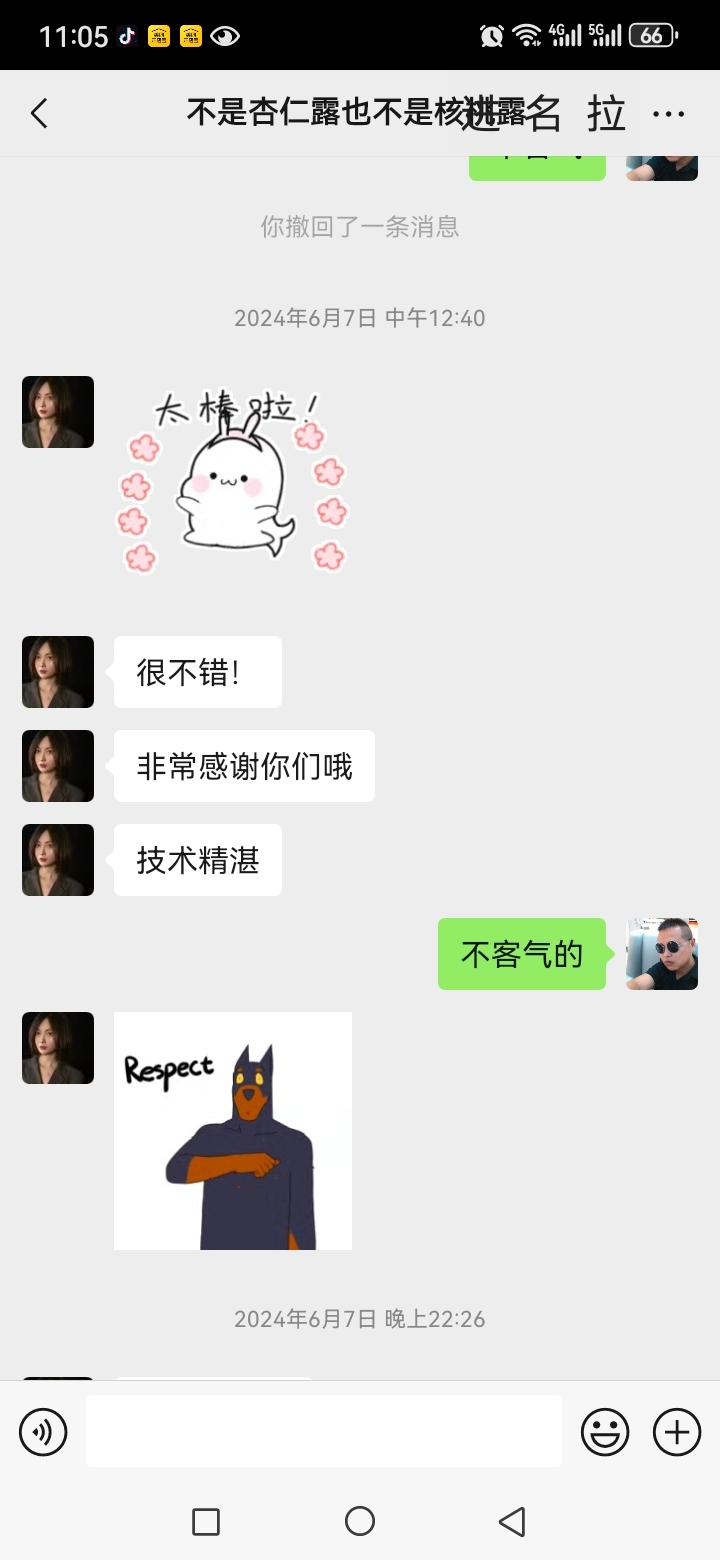This screenshot has width=720, height=1560.
Task: View the Respect dog sticker
Action: coord(233,1130)
